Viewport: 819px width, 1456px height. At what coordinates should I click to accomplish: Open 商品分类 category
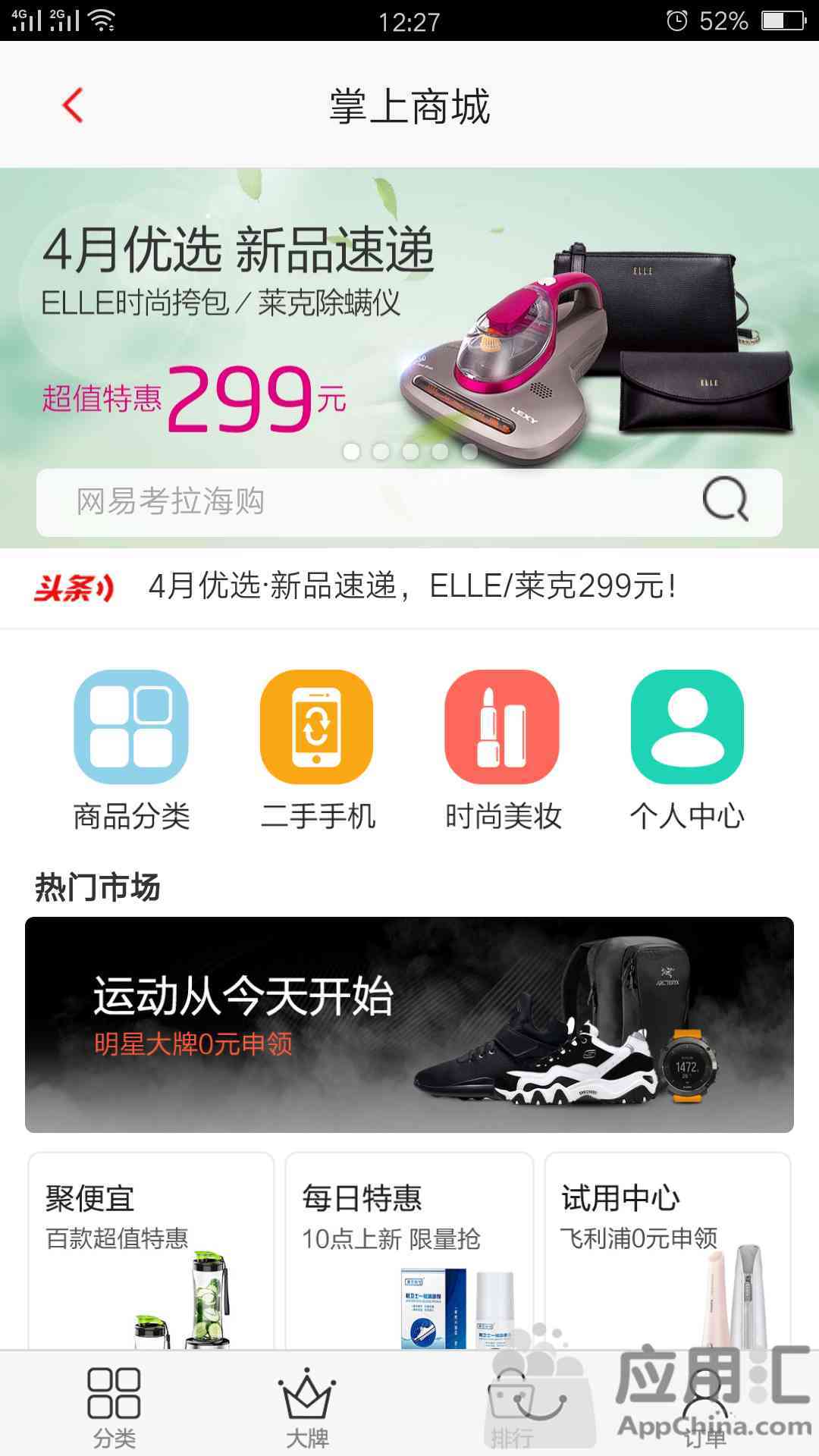pyautogui.click(x=131, y=751)
